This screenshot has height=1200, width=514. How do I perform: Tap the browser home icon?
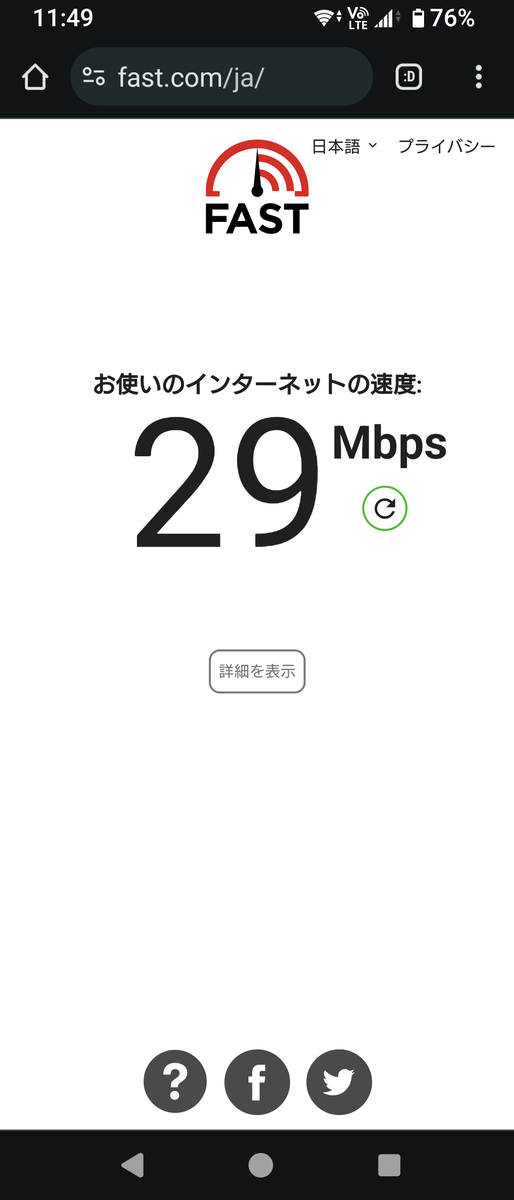click(35, 77)
